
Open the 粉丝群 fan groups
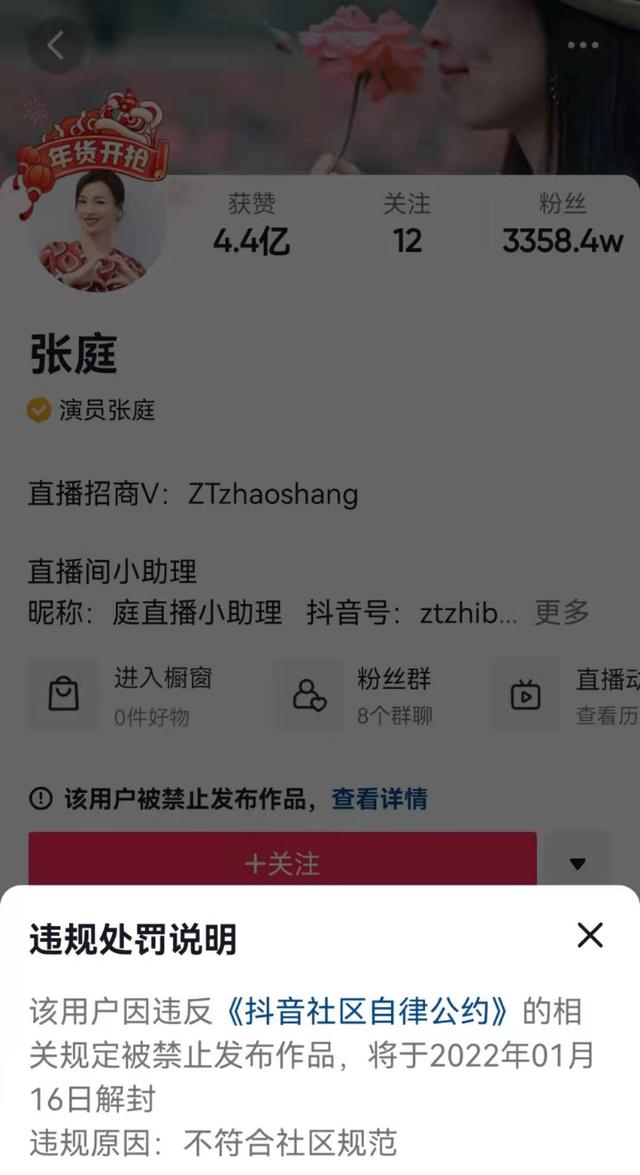pyautogui.click(x=369, y=694)
